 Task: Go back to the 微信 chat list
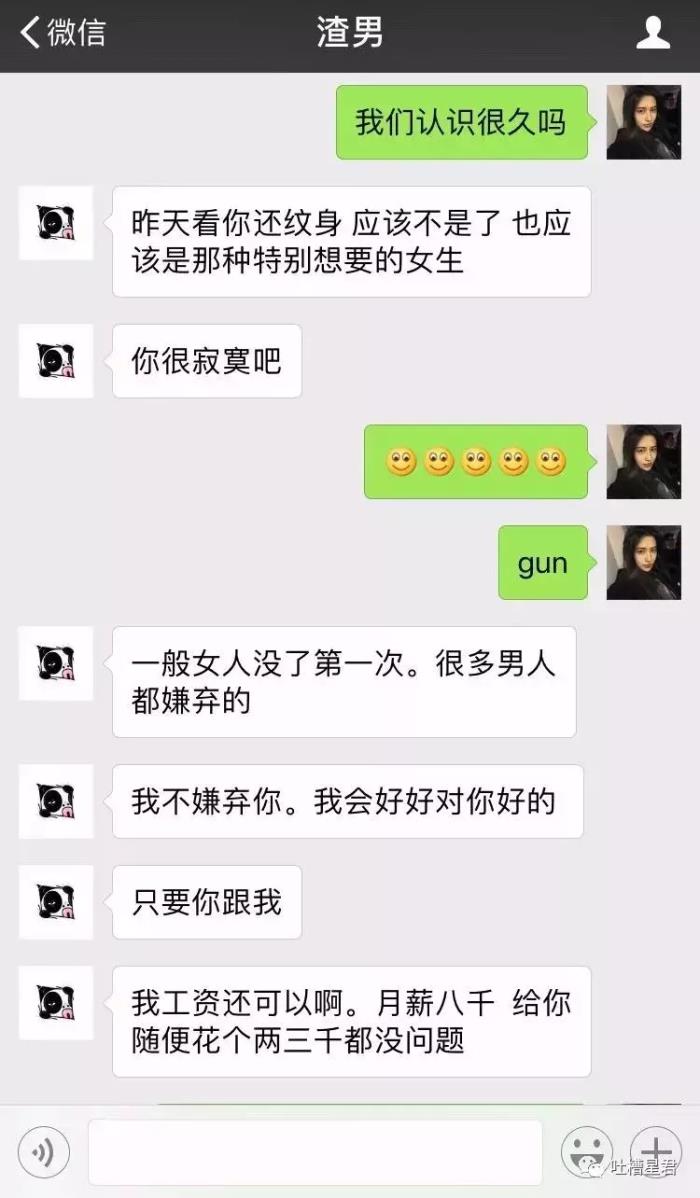62,33
